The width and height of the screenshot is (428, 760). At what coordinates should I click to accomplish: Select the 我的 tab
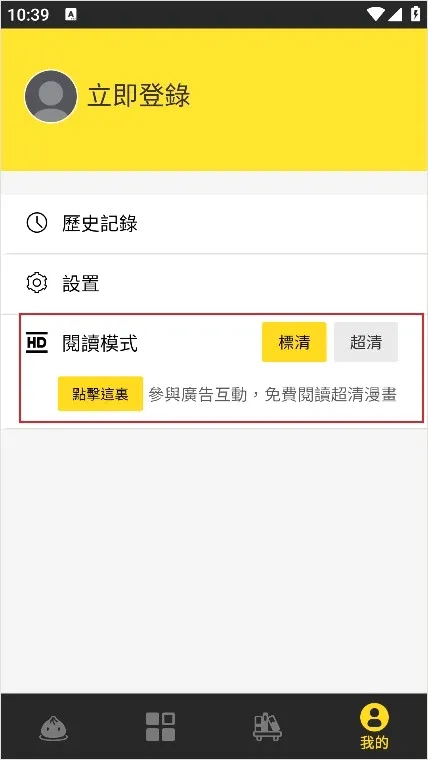pyautogui.click(x=374, y=727)
